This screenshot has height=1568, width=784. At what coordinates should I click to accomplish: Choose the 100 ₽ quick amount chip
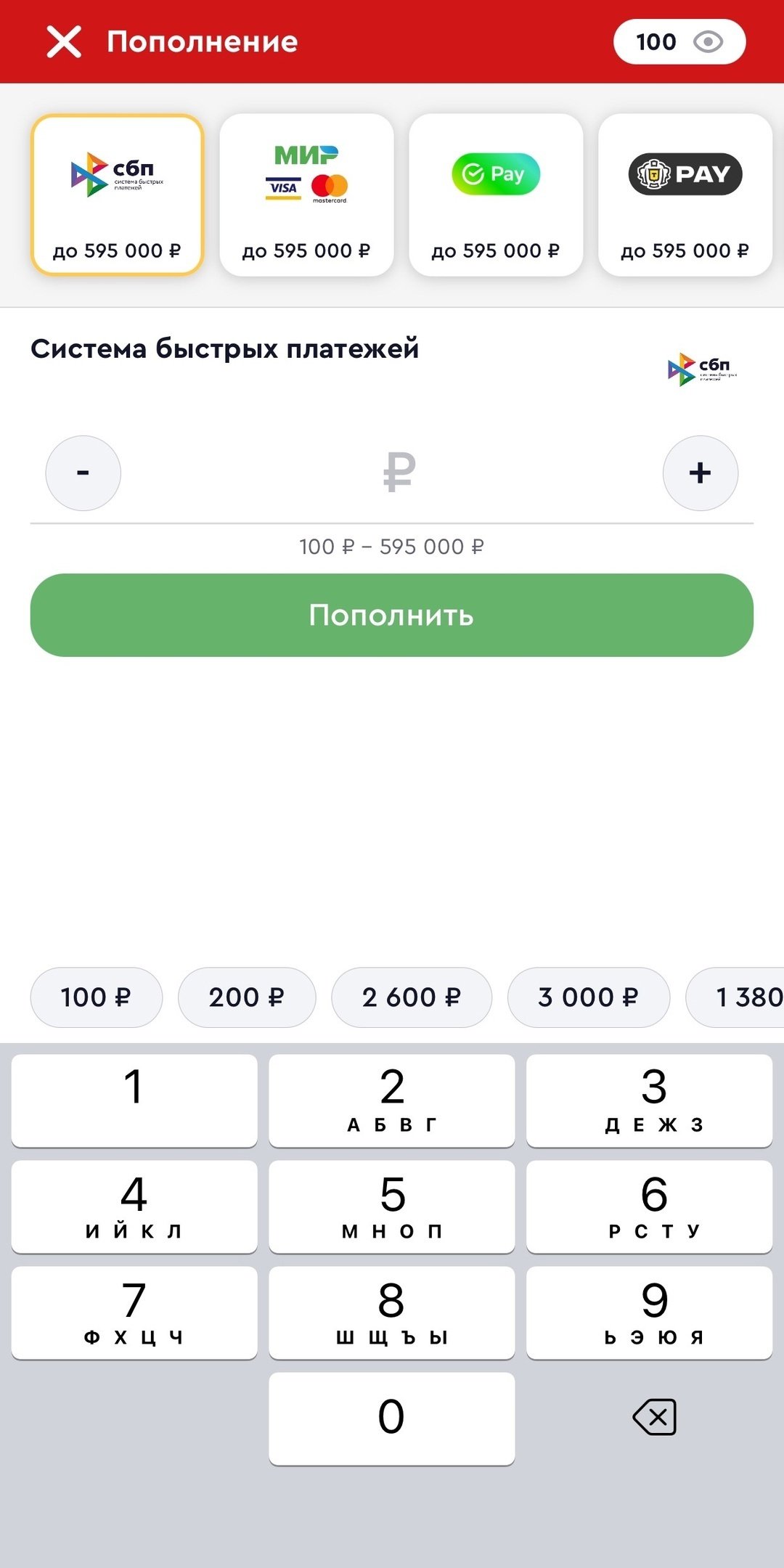(96, 997)
